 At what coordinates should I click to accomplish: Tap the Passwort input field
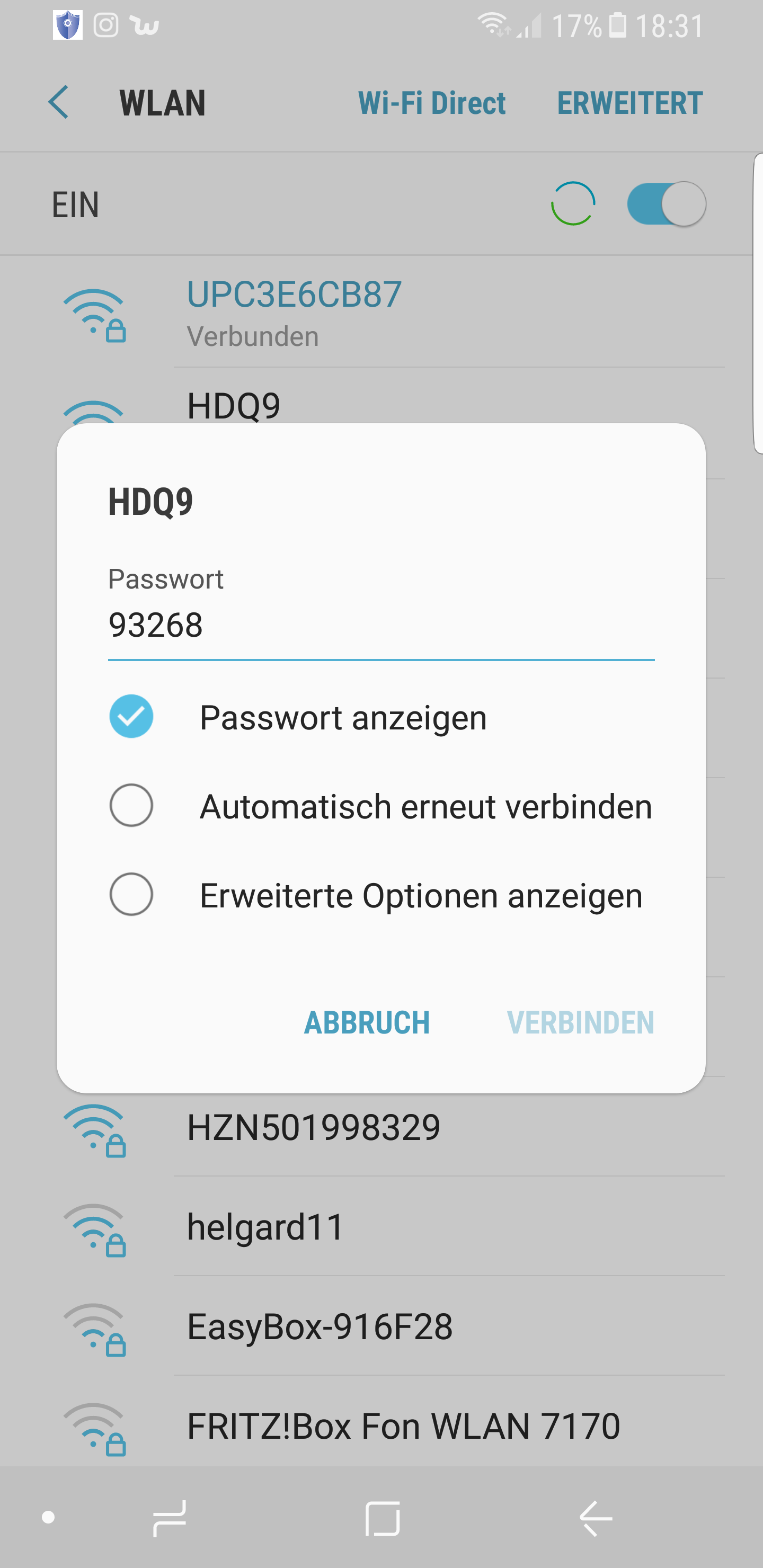pyautogui.click(x=381, y=627)
